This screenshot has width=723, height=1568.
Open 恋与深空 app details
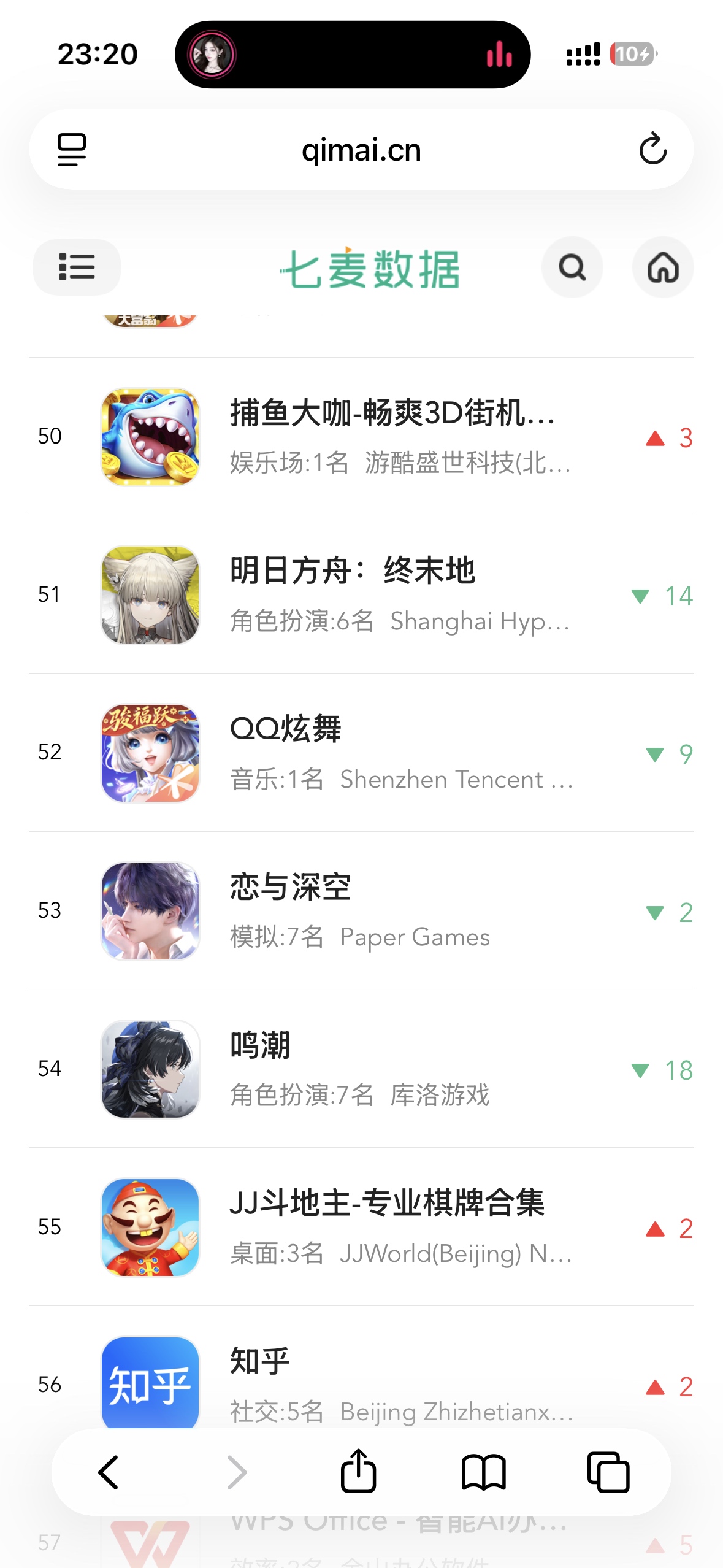pyautogui.click(x=361, y=911)
